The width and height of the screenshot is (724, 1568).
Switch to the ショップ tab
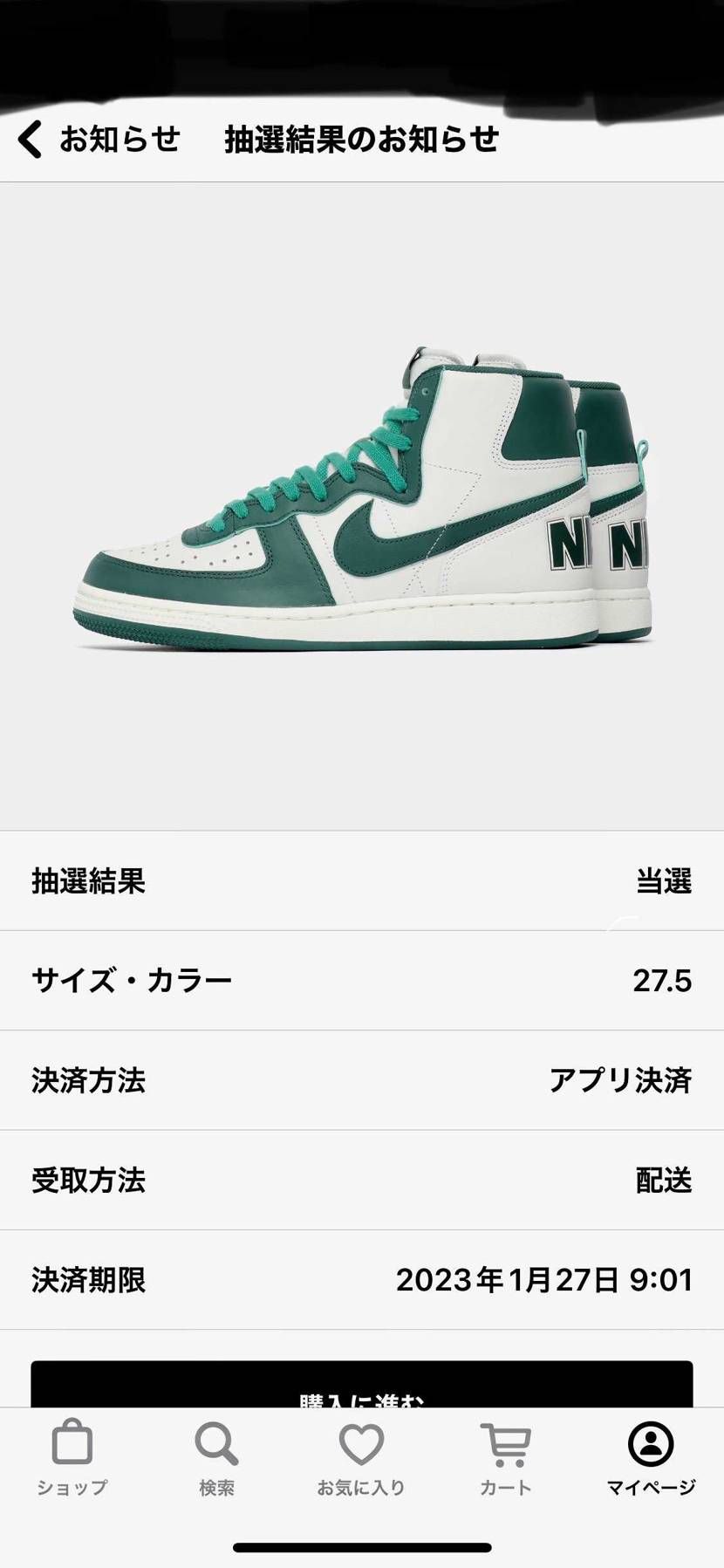[x=72, y=1459]
